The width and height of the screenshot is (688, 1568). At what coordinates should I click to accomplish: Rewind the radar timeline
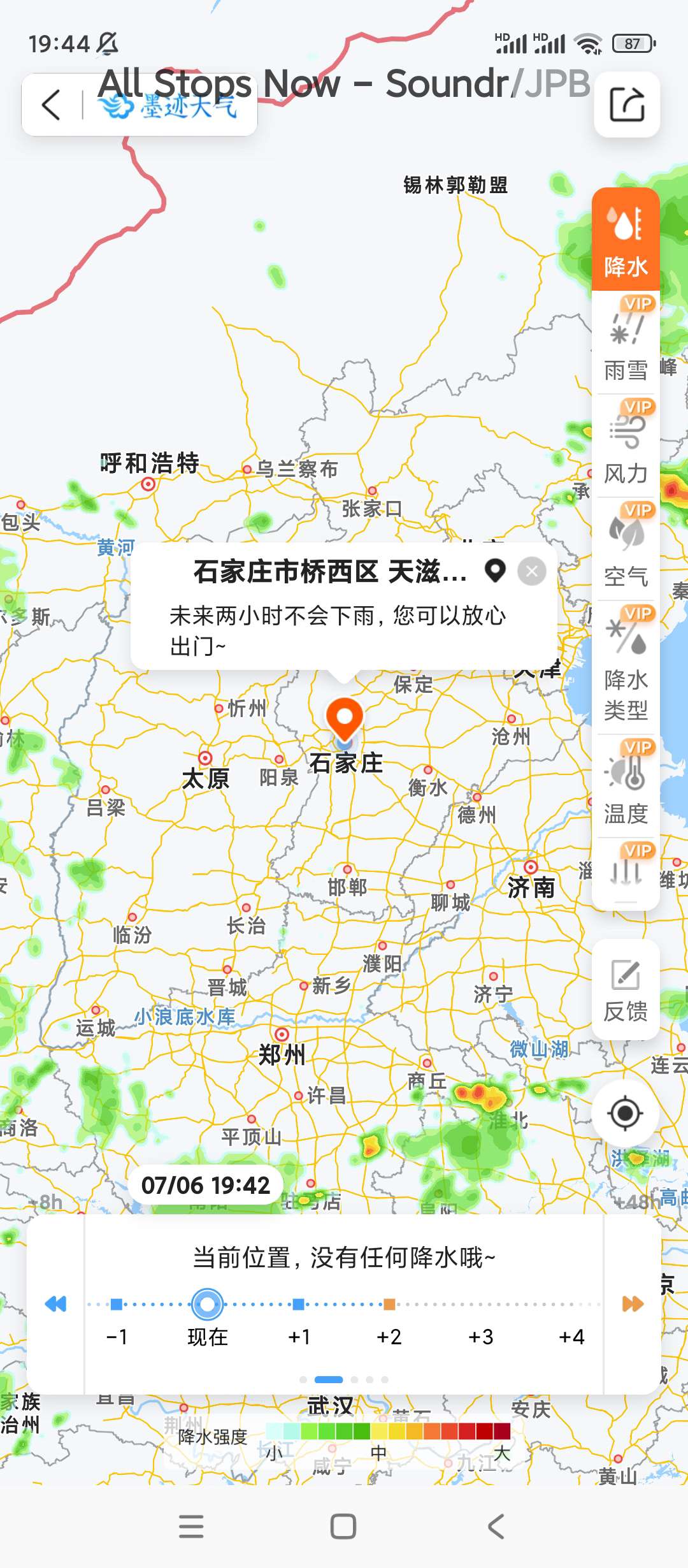(56, 1304)
